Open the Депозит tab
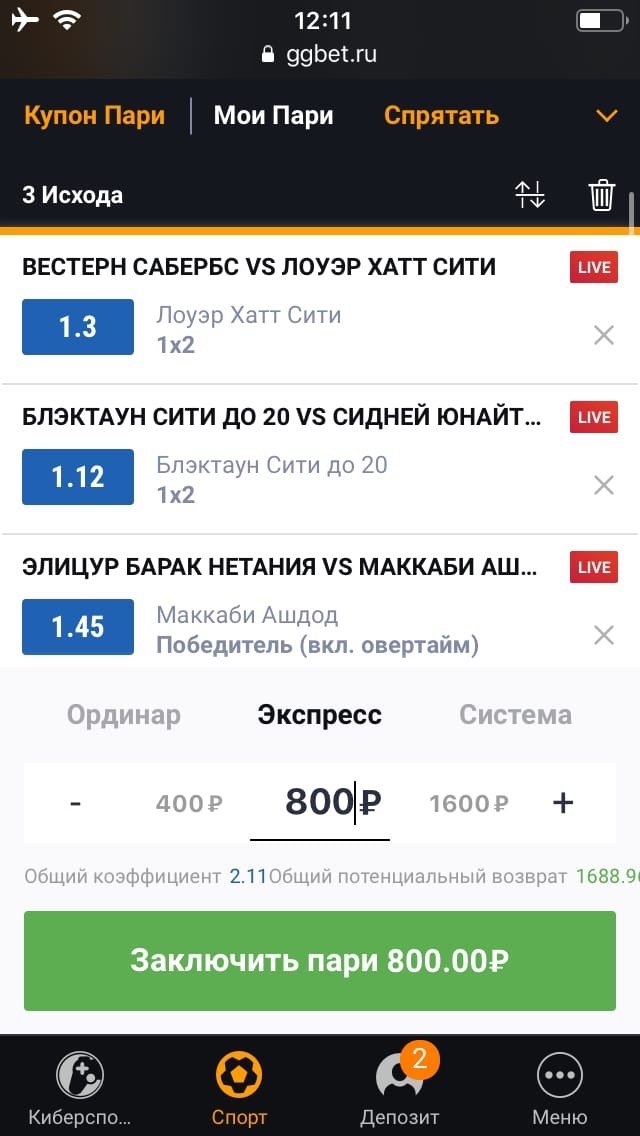Screen dimensions: 640x1136 (399, 1088)
